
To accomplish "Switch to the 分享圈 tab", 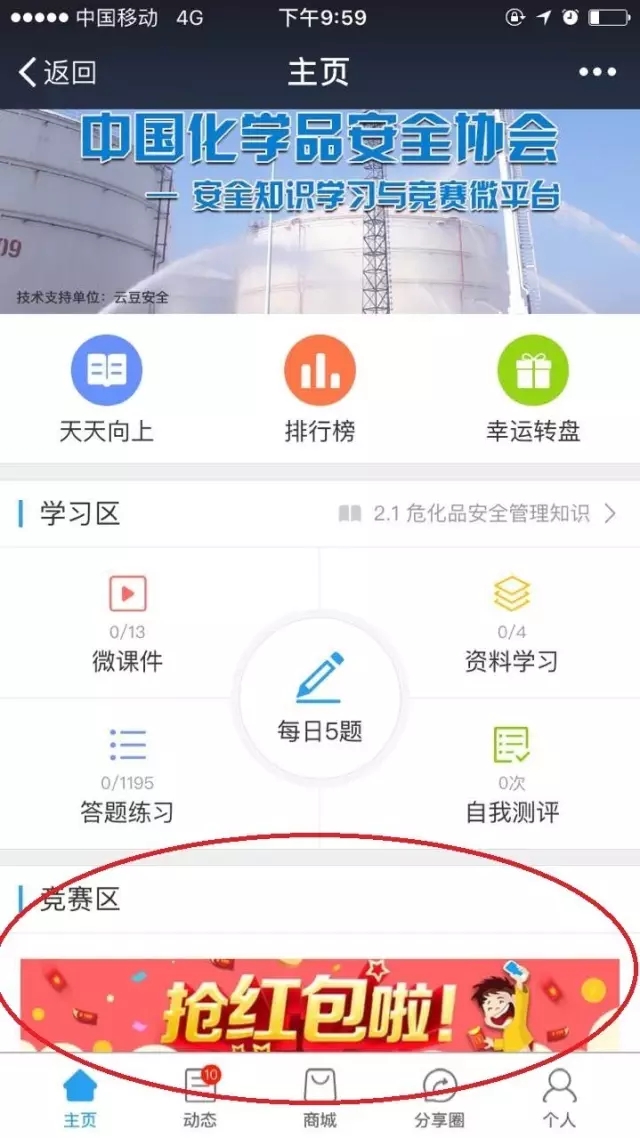I will pyautogui.click(x=440, y=1096).
